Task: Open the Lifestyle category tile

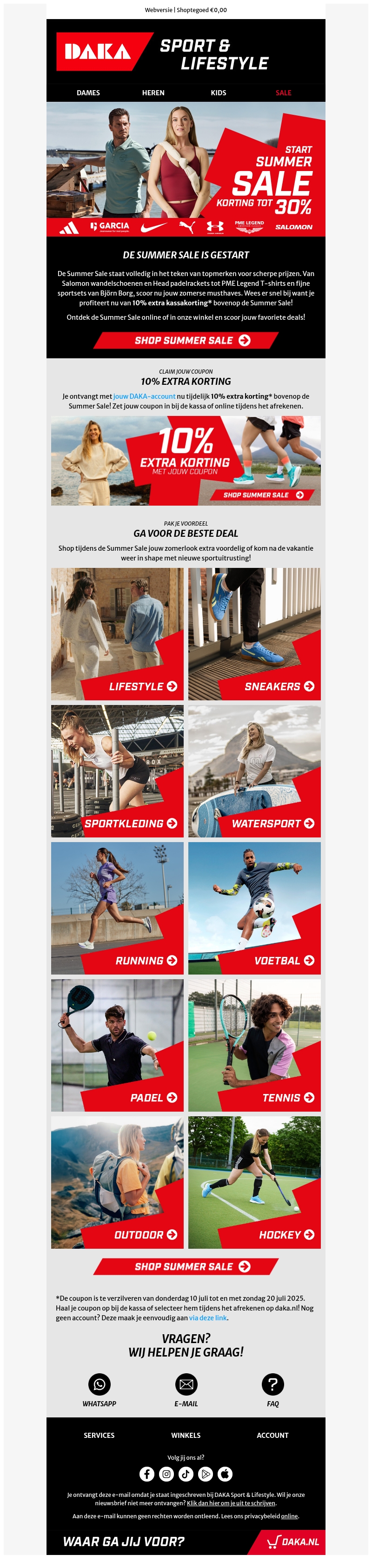Action: (118, 633)
